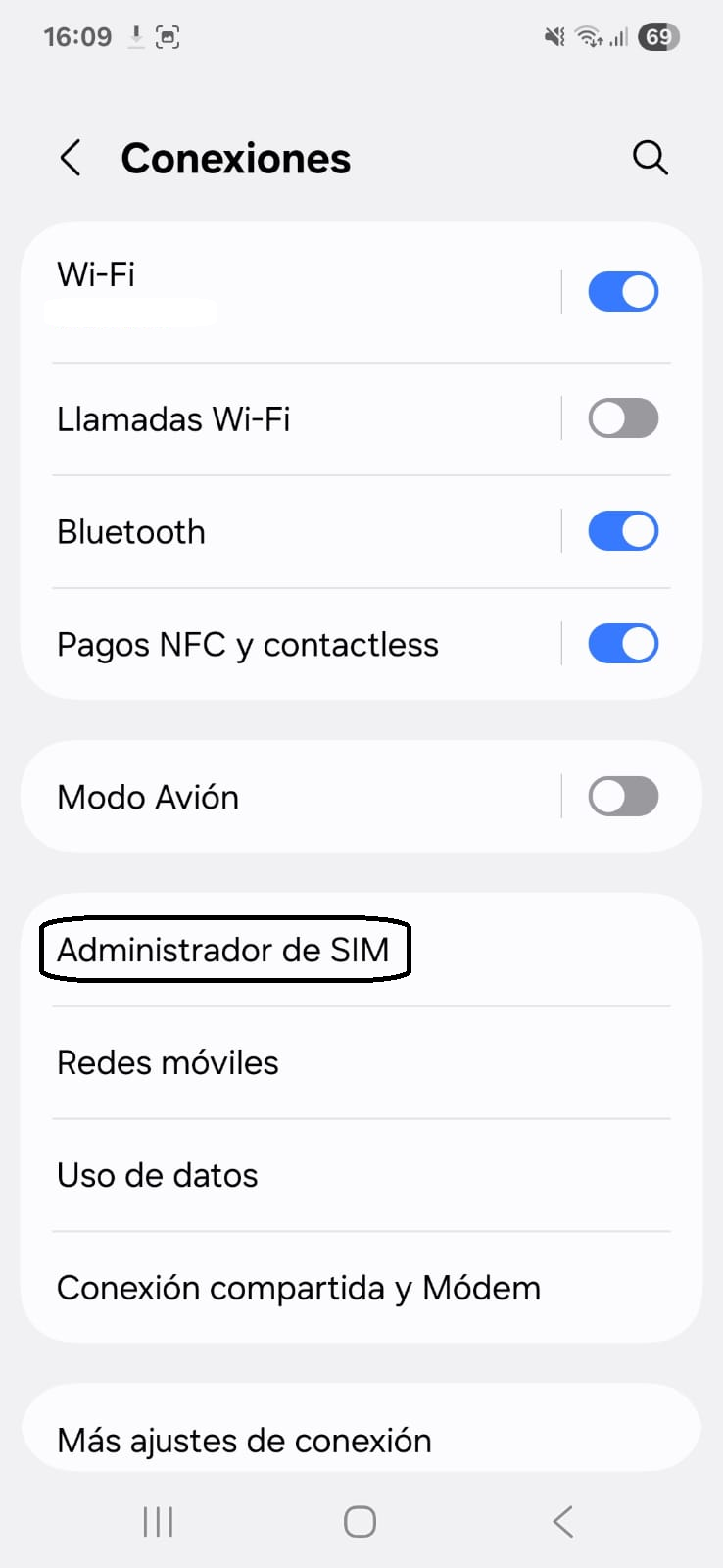The image size is (723, 1568).
Task: Go back from Conexiones screen
Action: point(71,158)
